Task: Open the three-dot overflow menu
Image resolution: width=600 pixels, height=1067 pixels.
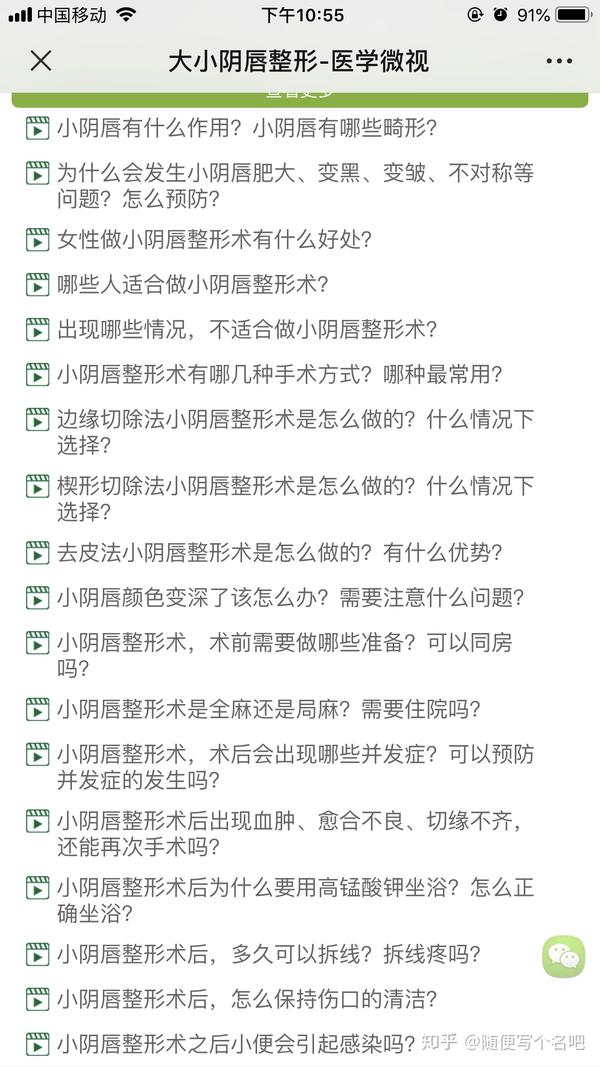Action: (x=559, y=61)
